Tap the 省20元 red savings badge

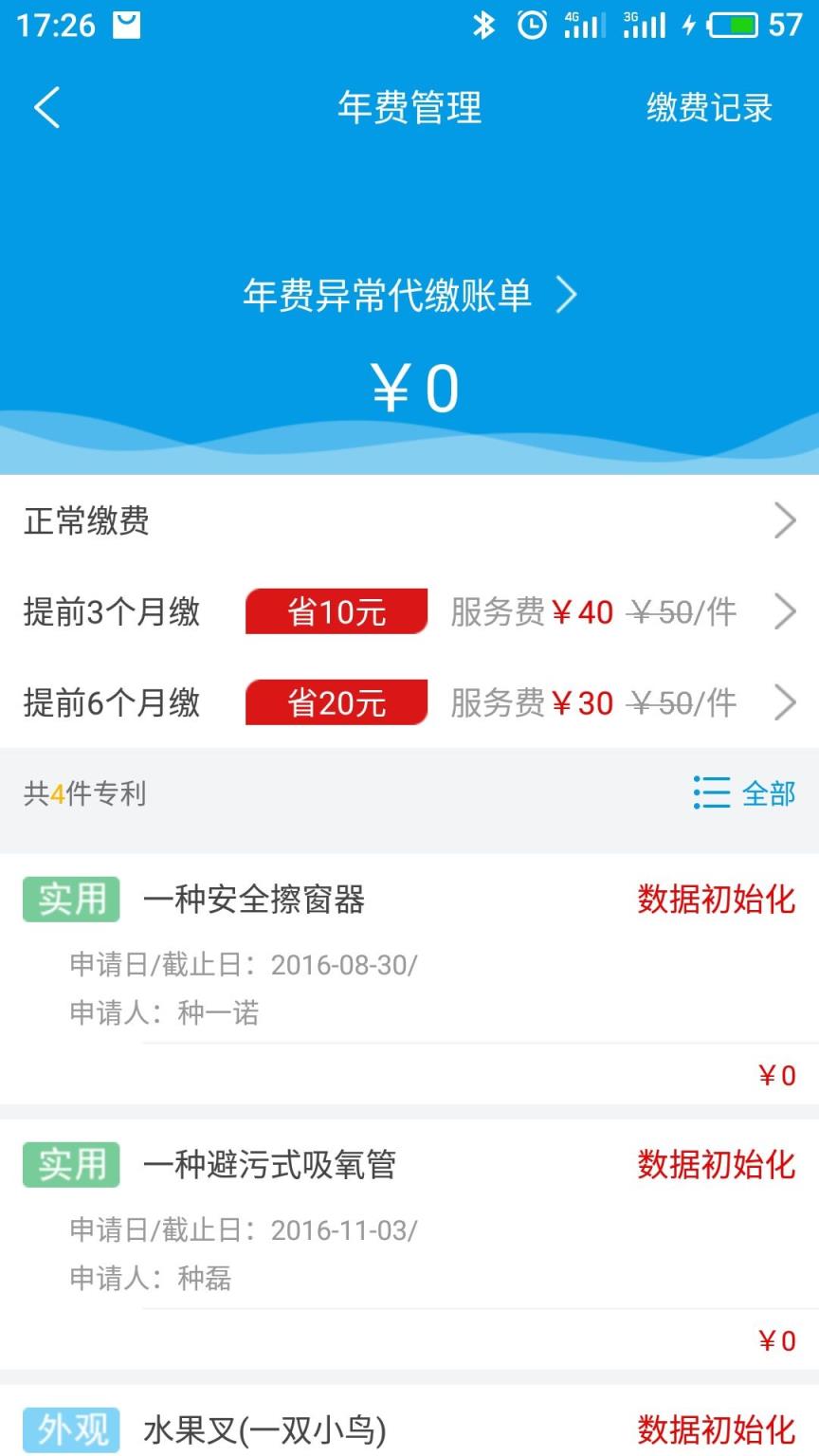(x=336, y=702)
